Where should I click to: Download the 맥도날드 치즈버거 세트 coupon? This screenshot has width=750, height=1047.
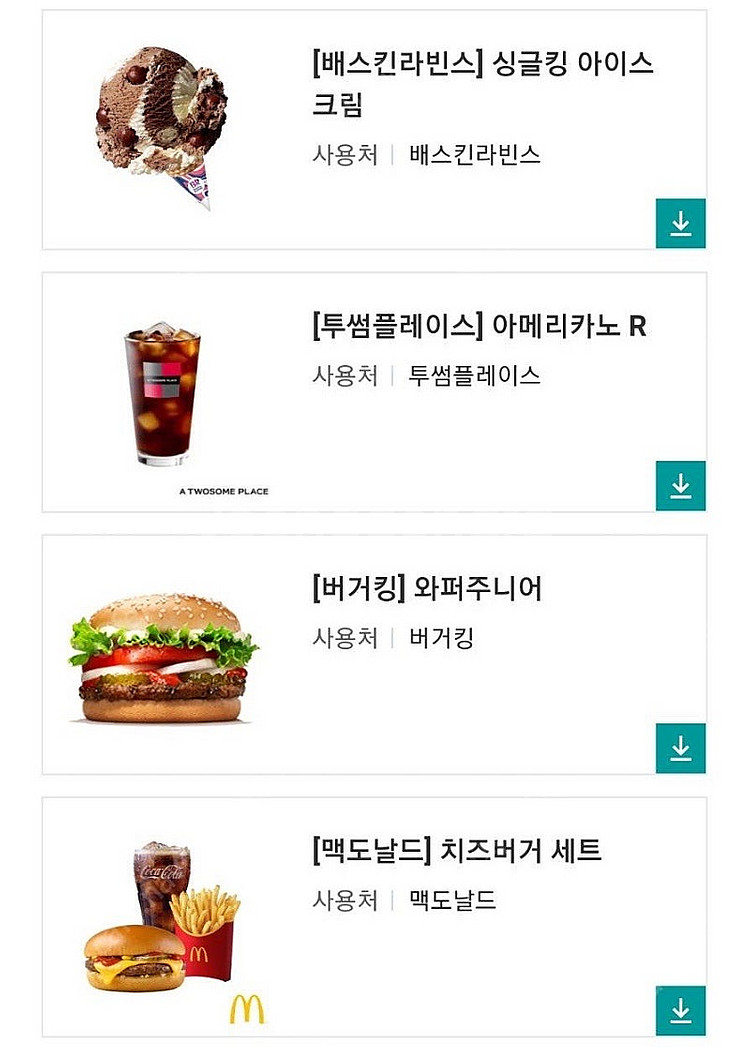point(683,1010)
